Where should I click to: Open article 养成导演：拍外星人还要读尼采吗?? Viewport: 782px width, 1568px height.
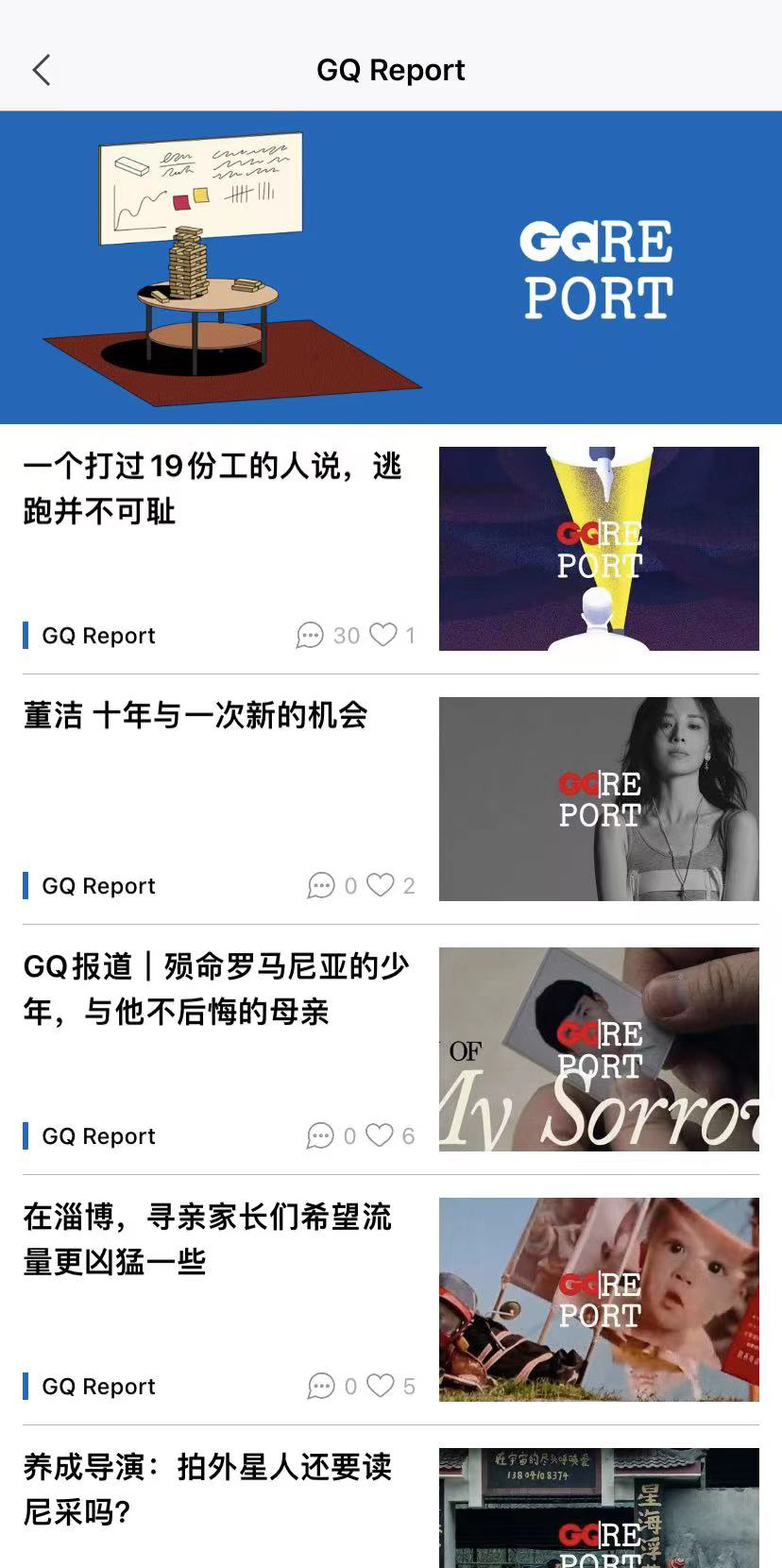pyautogui.click(x=208, y=1489)
